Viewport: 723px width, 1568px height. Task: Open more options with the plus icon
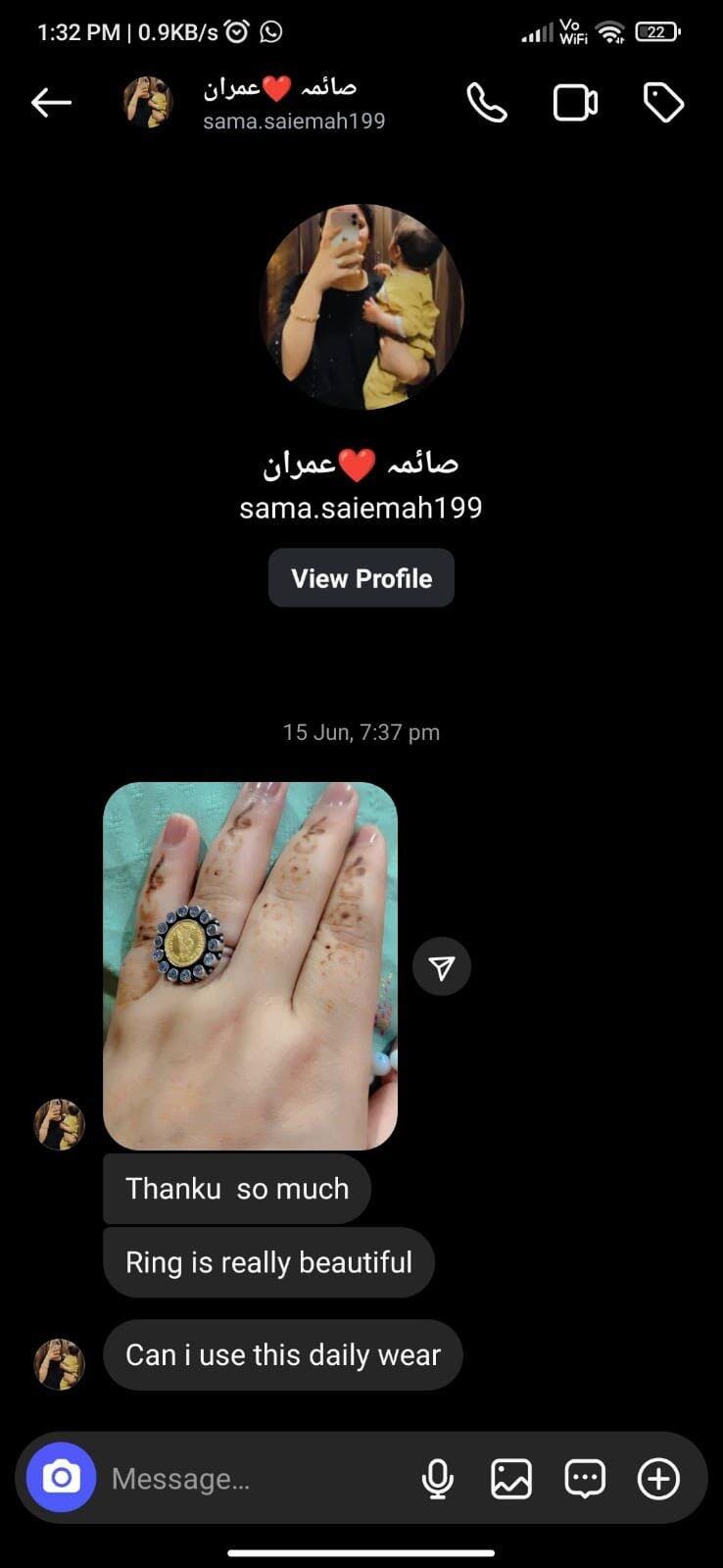pos(658,1478)
